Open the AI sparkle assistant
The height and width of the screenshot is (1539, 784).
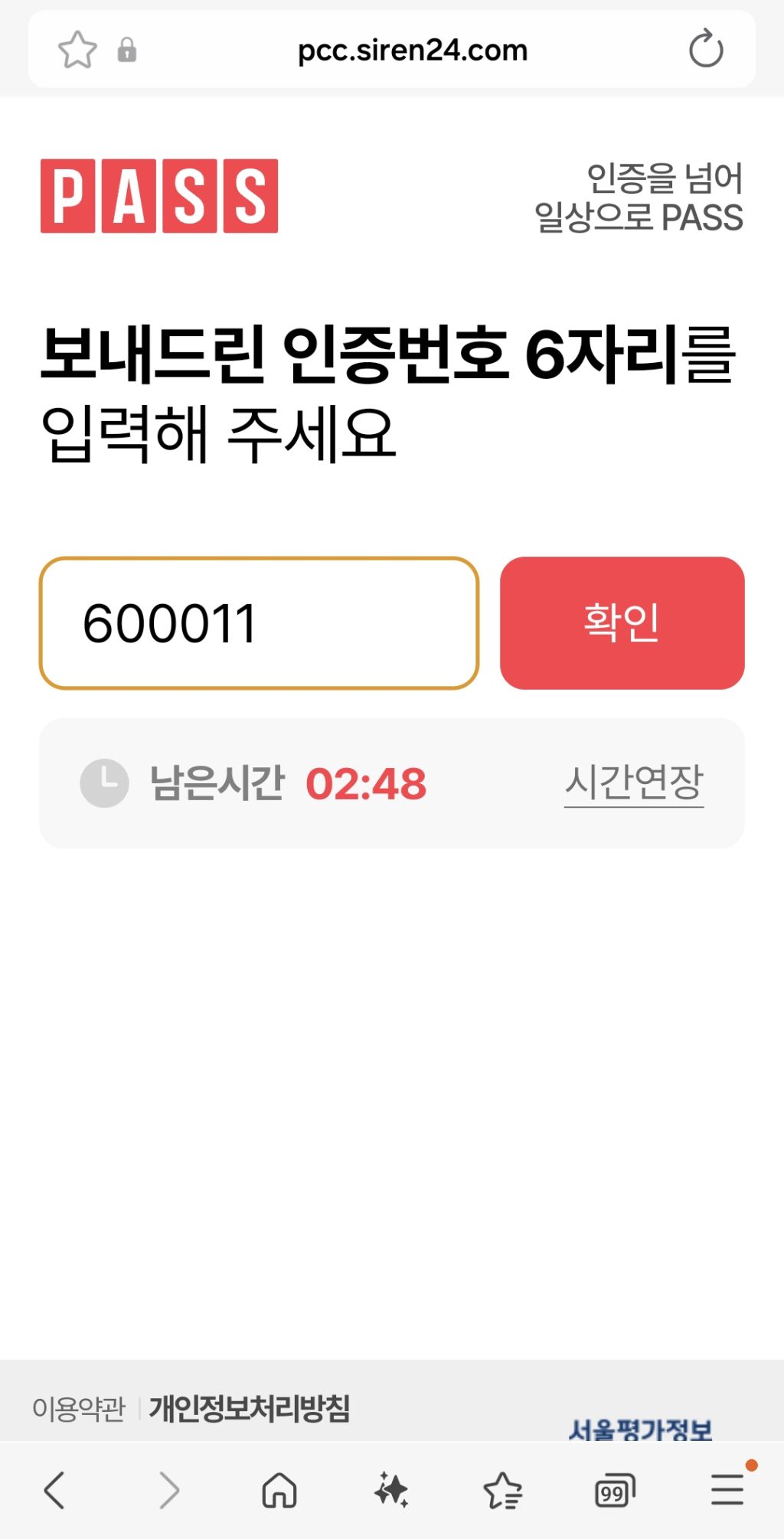pos(391,1490)
